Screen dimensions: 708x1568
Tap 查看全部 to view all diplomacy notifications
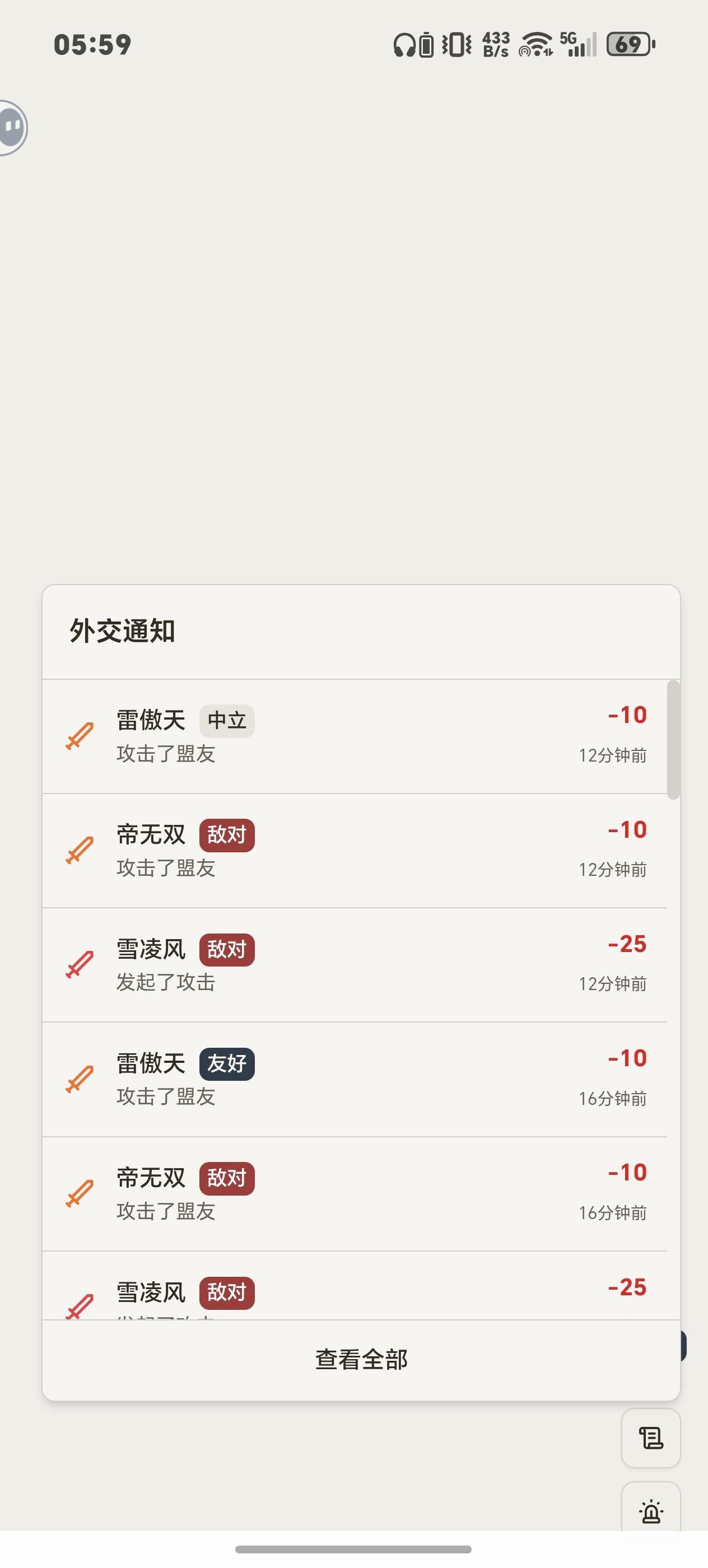pos(360,1359)
